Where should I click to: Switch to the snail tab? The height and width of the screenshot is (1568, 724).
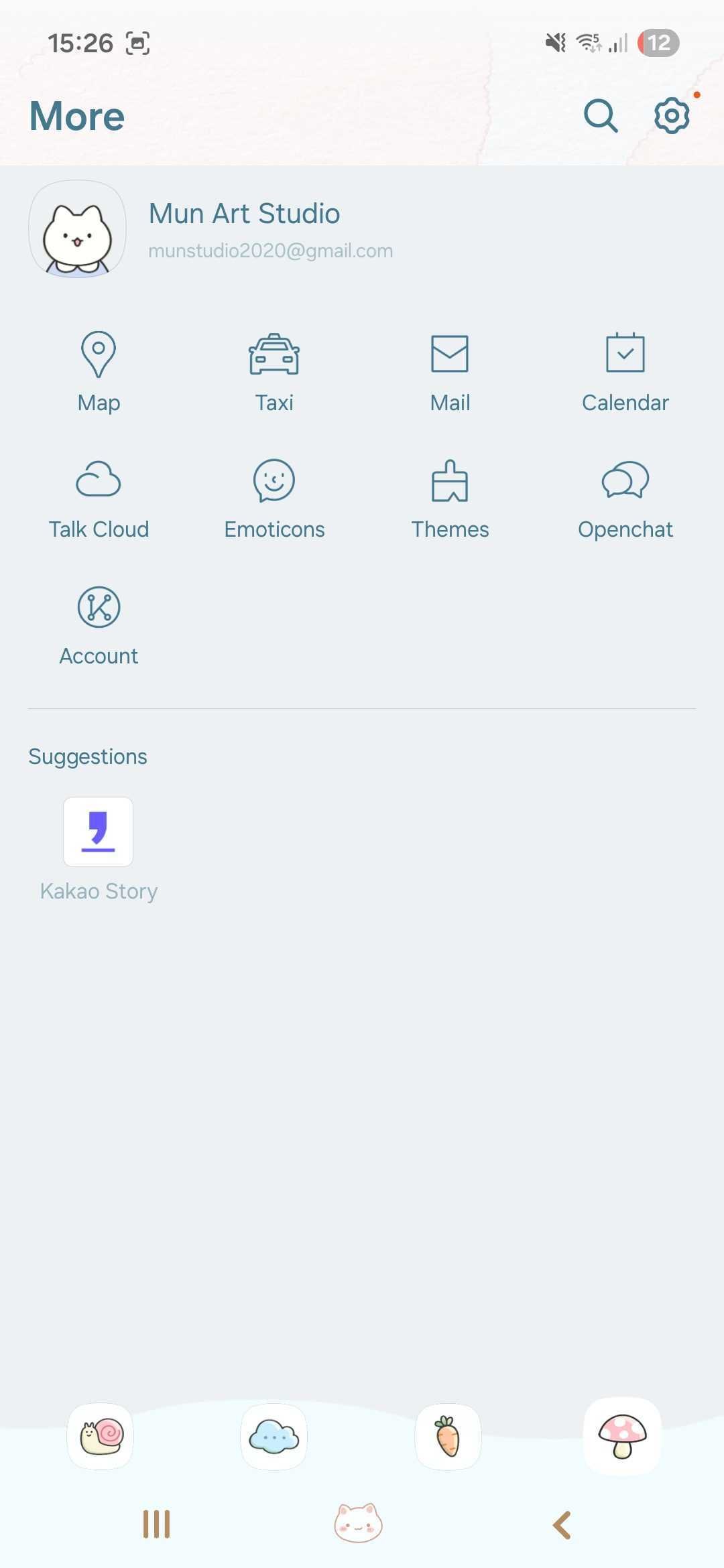101,1437
